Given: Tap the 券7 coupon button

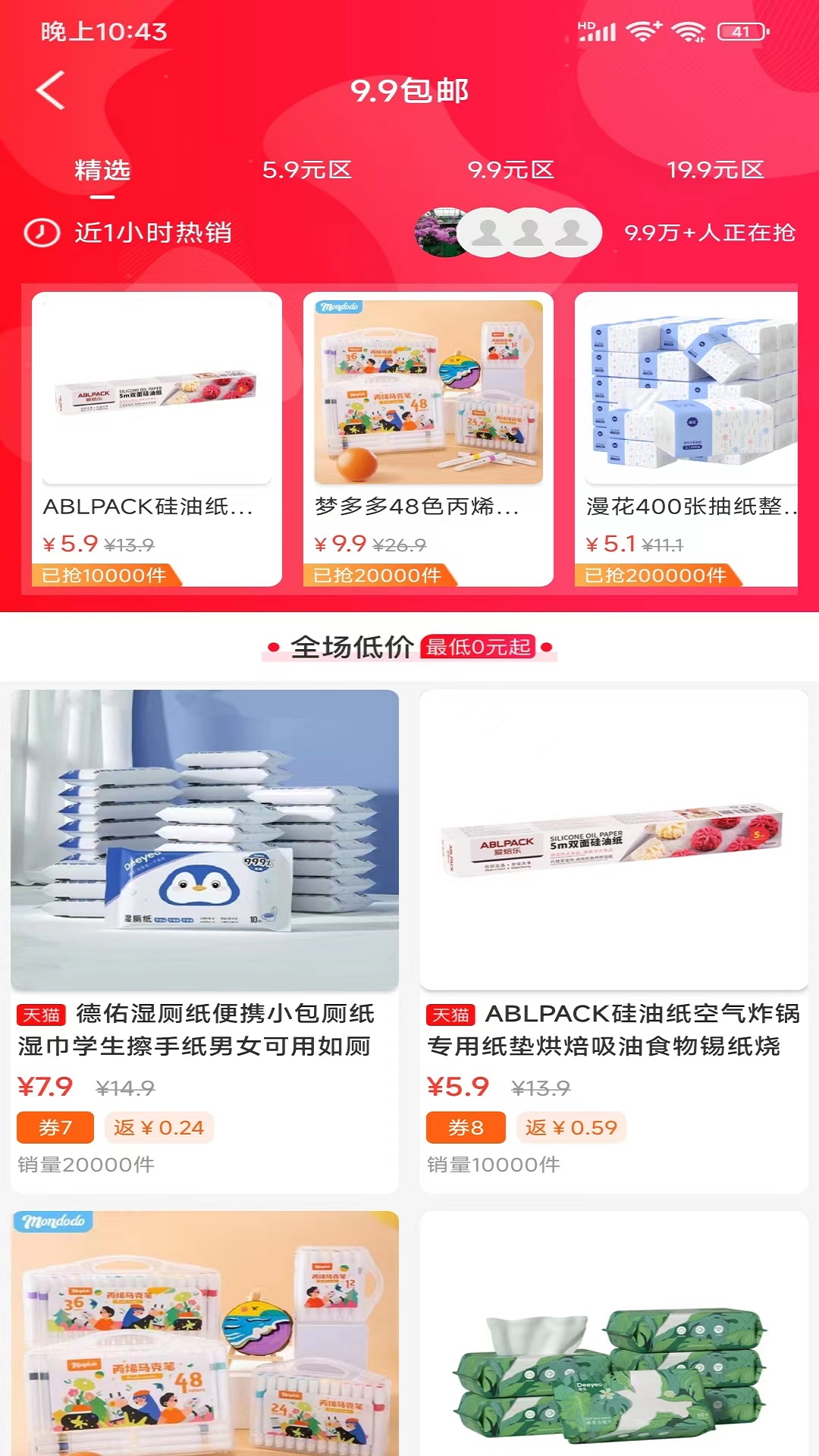Looking at the screenshot, I should [55, 1128].
